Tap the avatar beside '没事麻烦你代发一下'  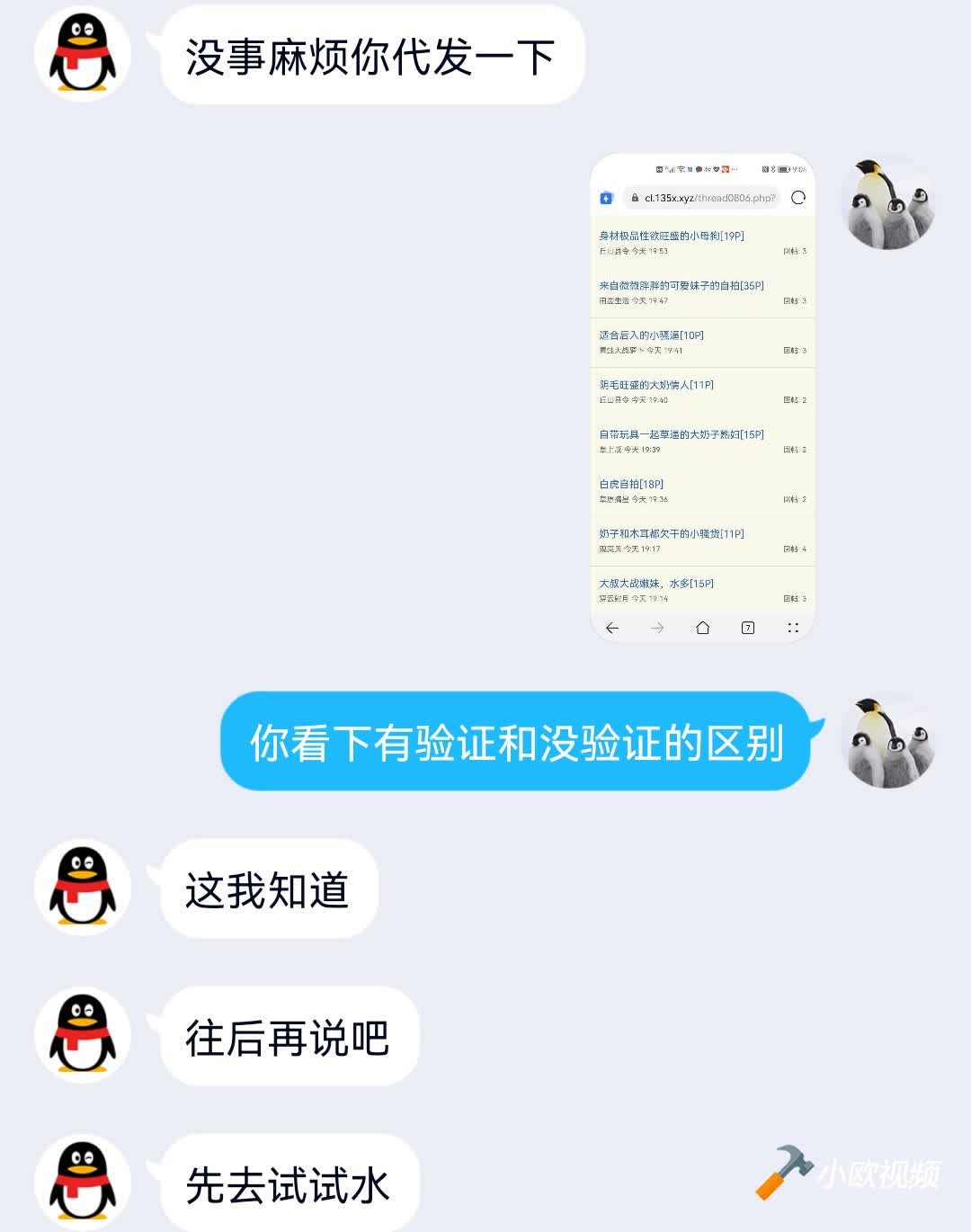point(83,54)
